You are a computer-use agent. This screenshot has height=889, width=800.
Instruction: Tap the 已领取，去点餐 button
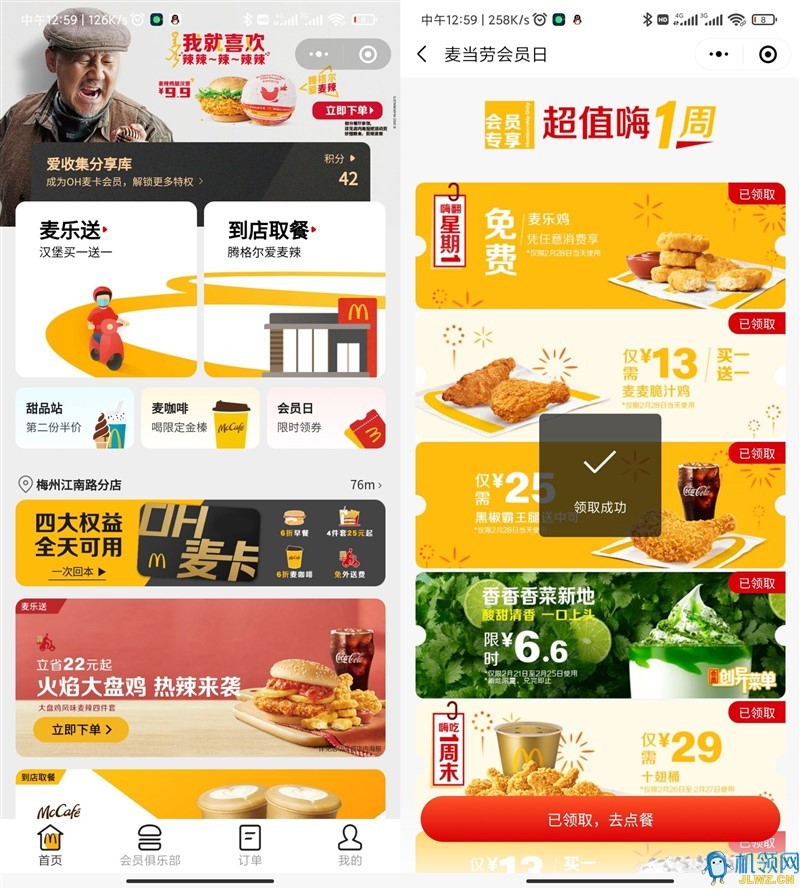(x=600, y=819)
